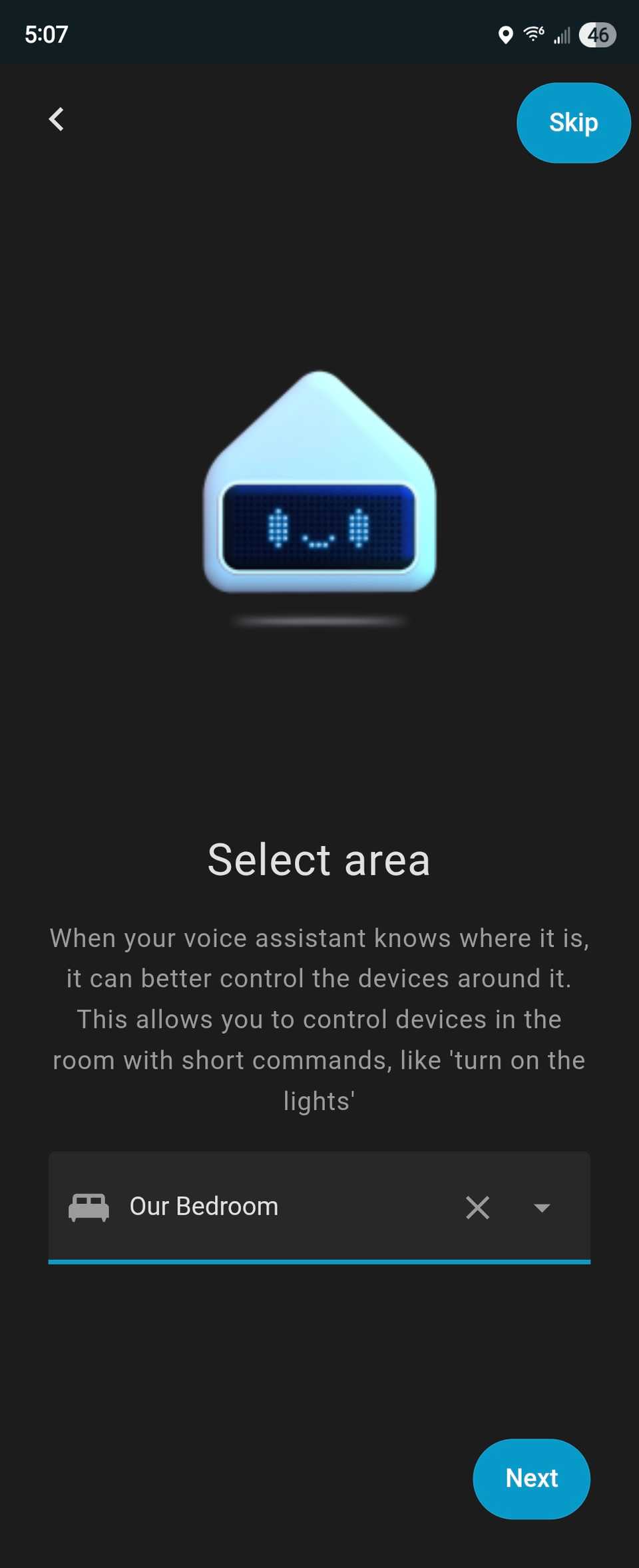Expand area options via the chevron
The height and width of the screenshot is (1568, 639).
[x=542, y=1207]
